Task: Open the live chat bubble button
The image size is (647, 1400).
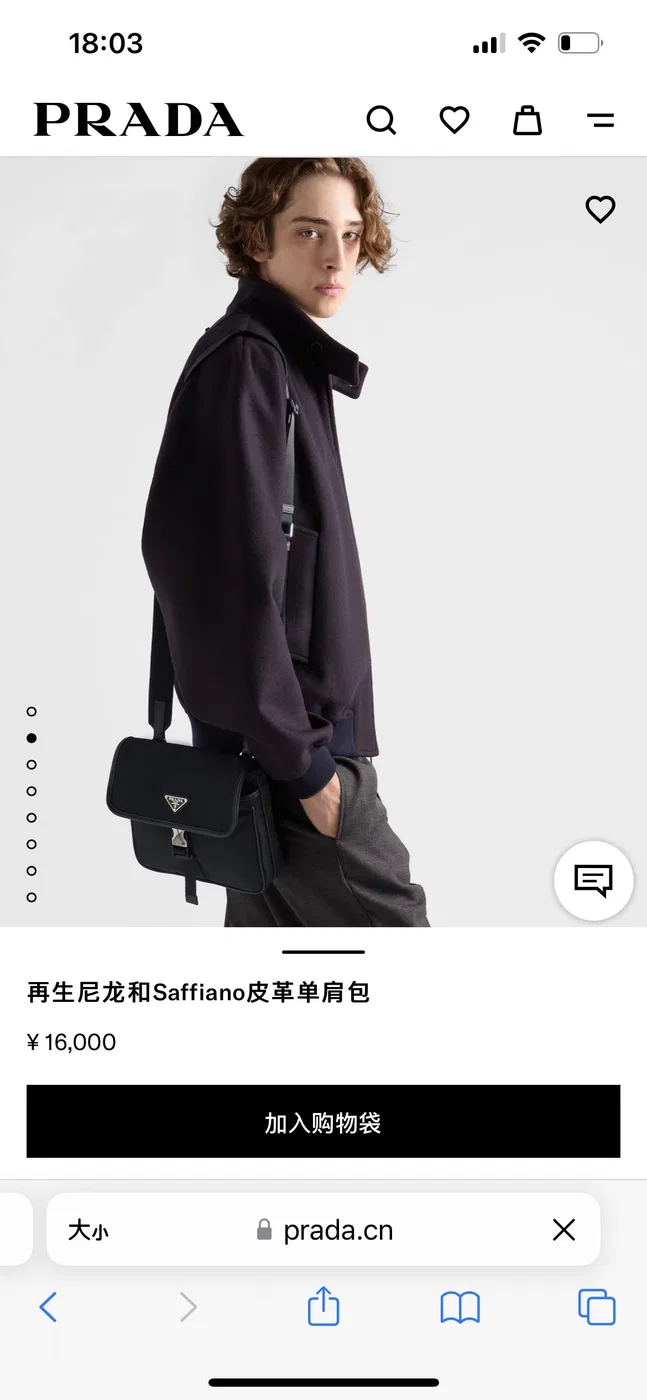Action: (x=593, y=881)
